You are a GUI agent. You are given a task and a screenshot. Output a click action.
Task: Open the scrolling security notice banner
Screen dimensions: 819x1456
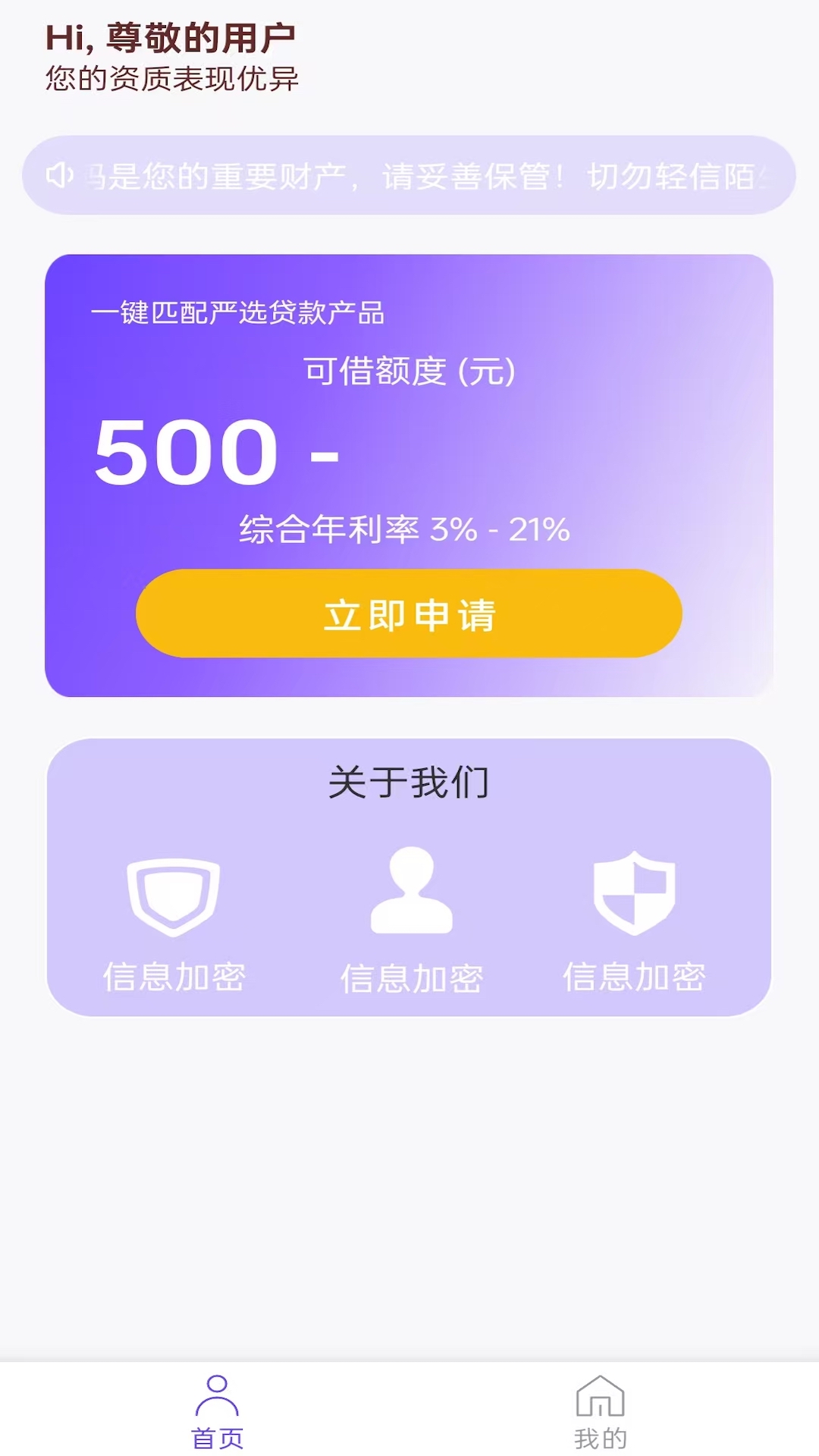click(409, 175)
